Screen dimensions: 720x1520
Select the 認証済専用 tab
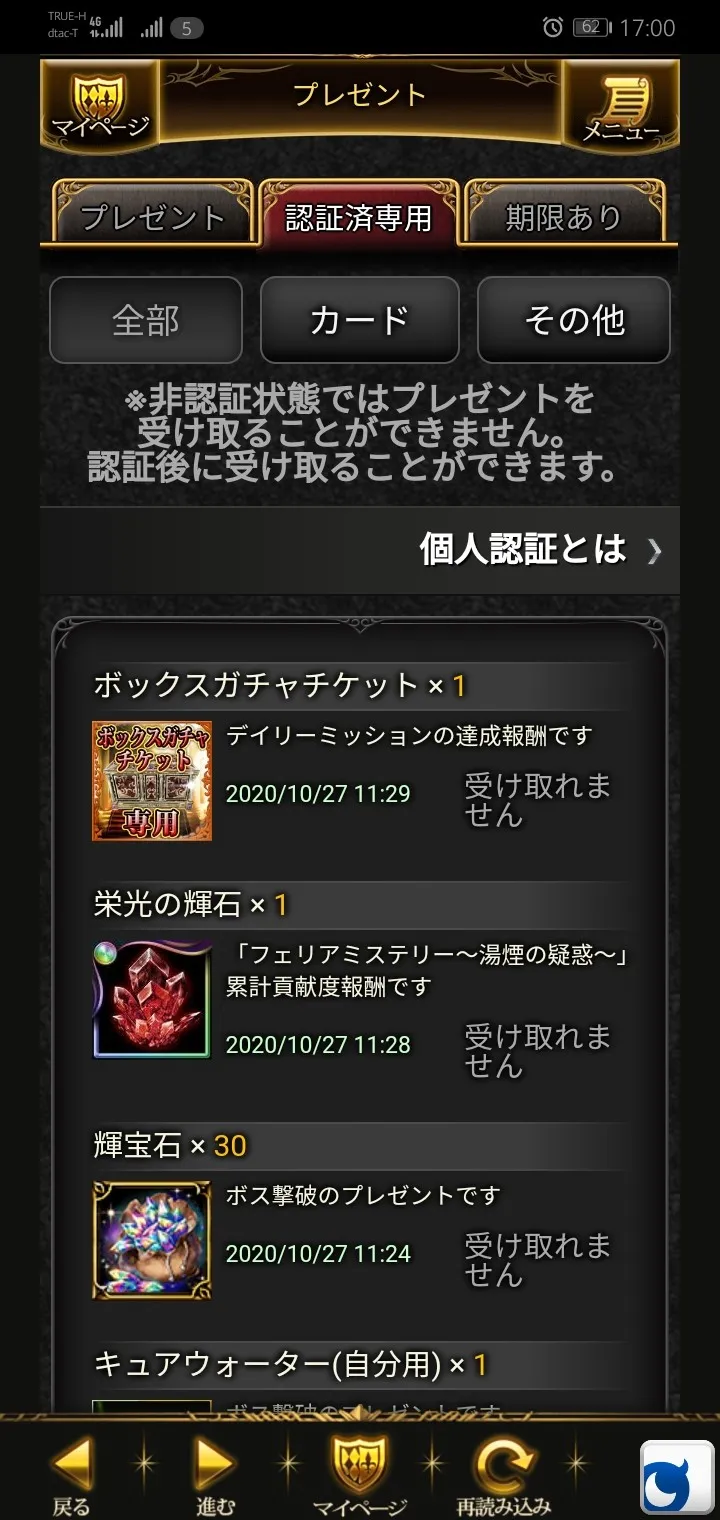coord(359,215)
